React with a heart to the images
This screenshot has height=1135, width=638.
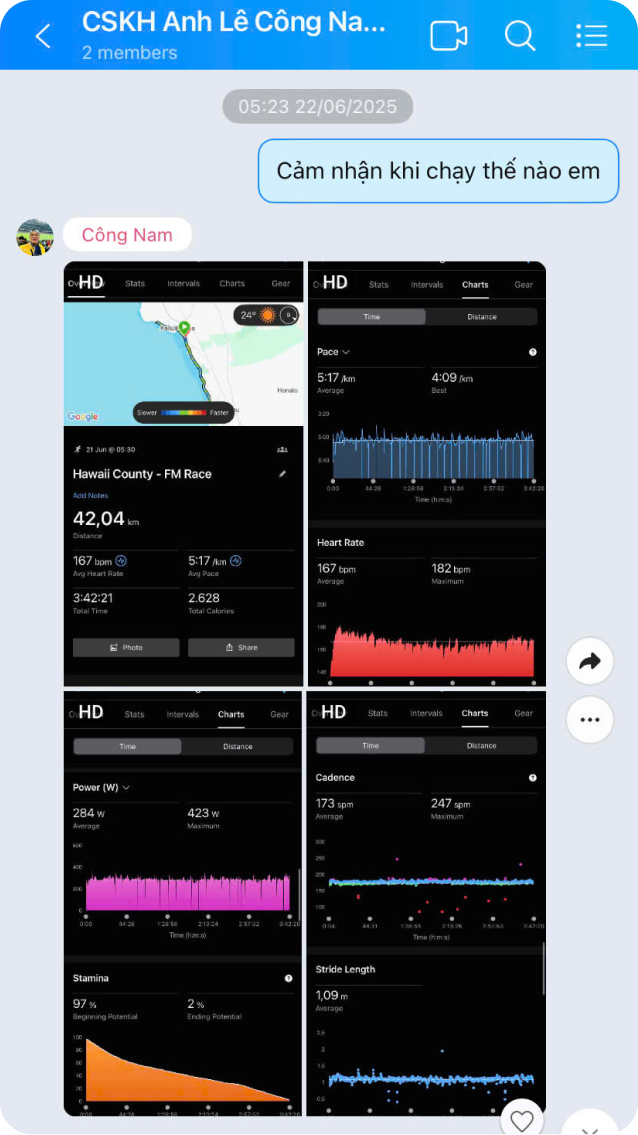click(521, 1119)
